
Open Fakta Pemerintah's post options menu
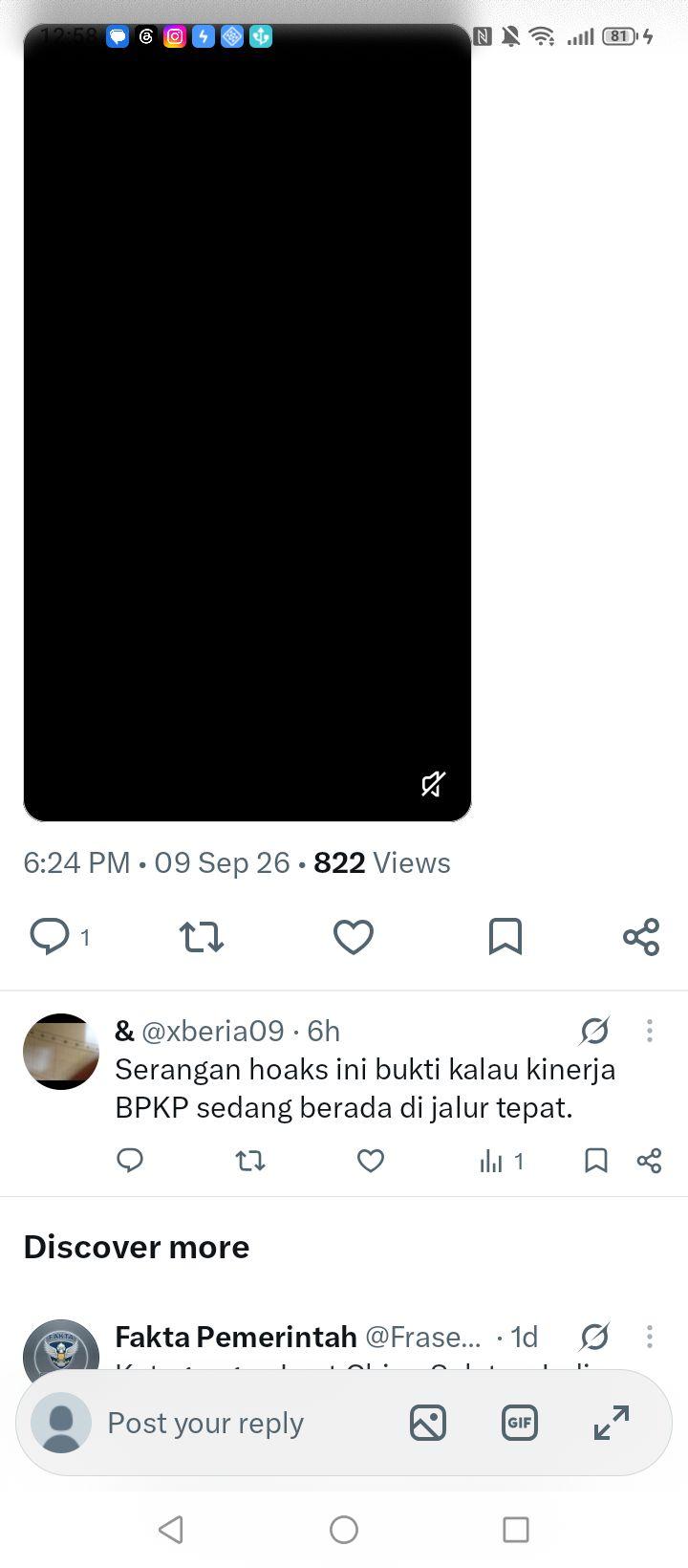(650, 1337)
